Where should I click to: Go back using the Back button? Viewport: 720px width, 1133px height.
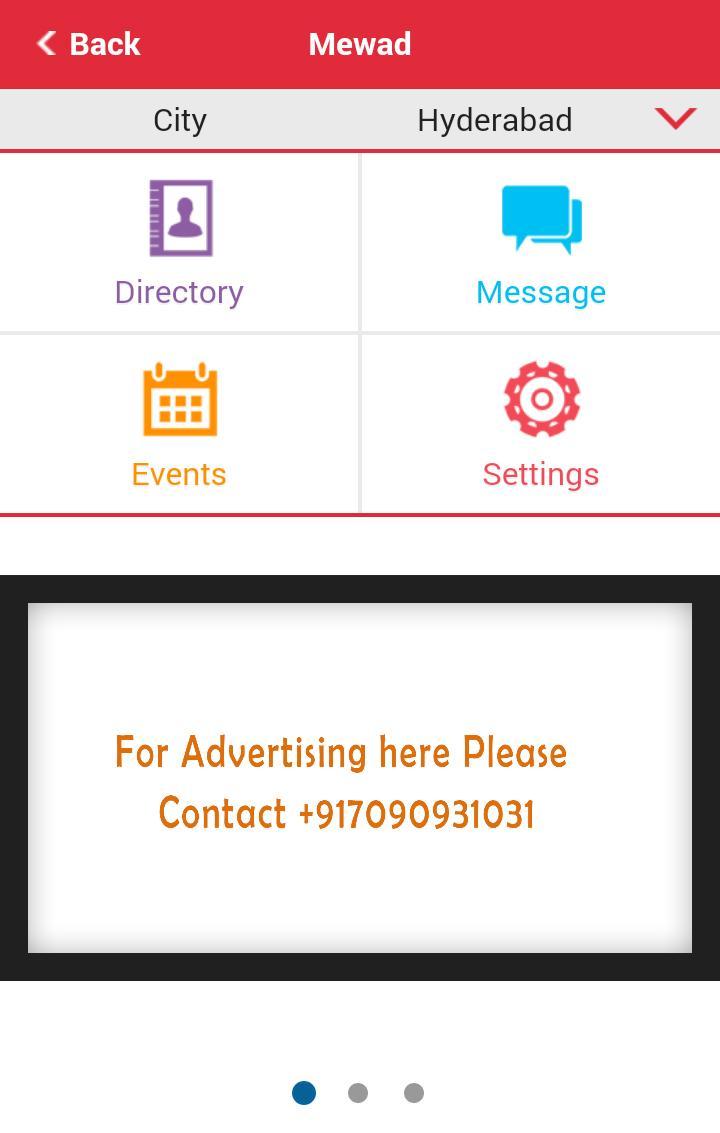pos(88,44)
